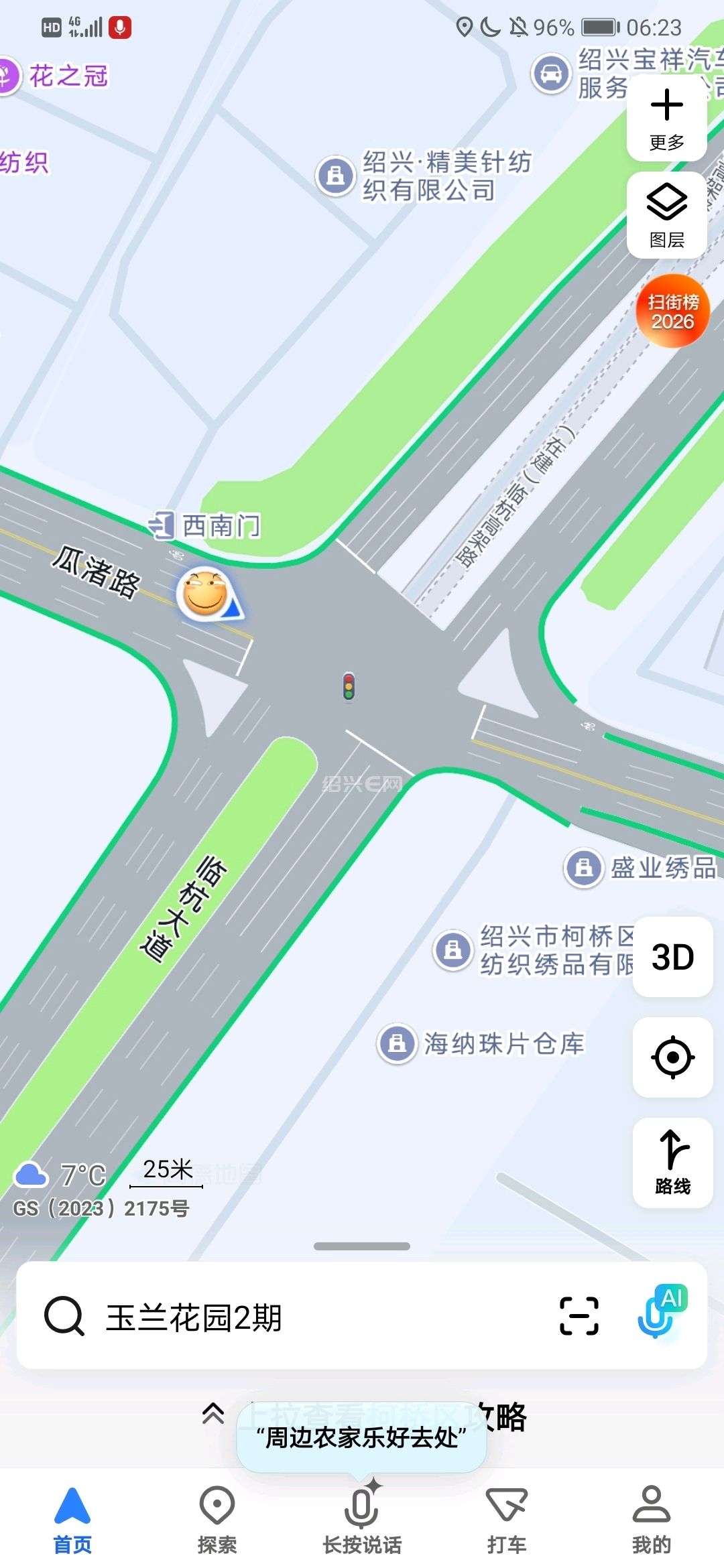The width and height of the screenshot is (724, 1568).
Task: Check the weather showing 7°C
Action: coord(62,1175)
